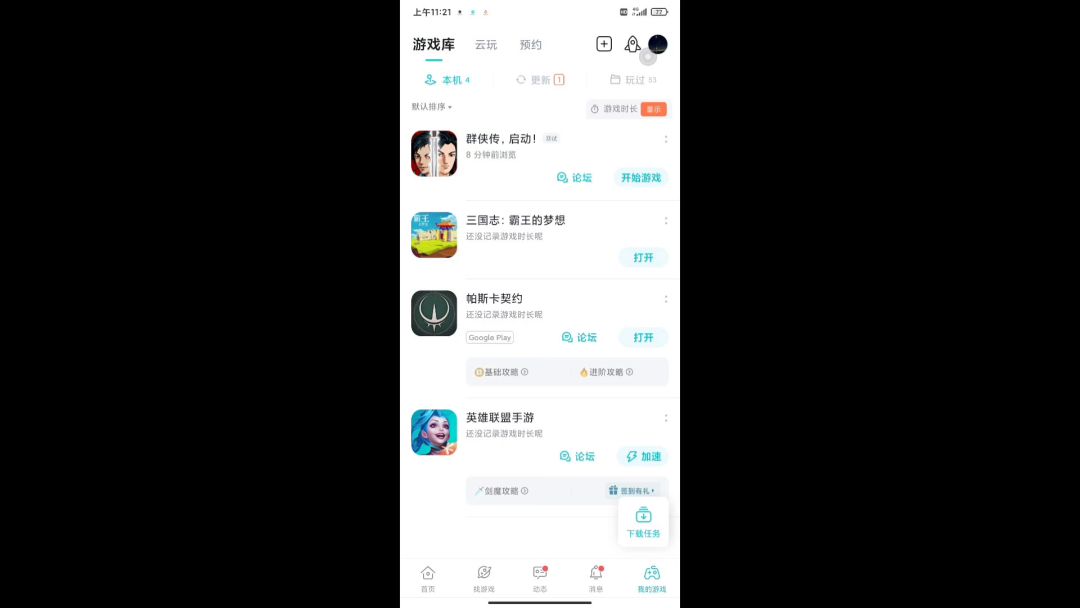
Task: Show 游戏时长 play time
Action: 627,109
